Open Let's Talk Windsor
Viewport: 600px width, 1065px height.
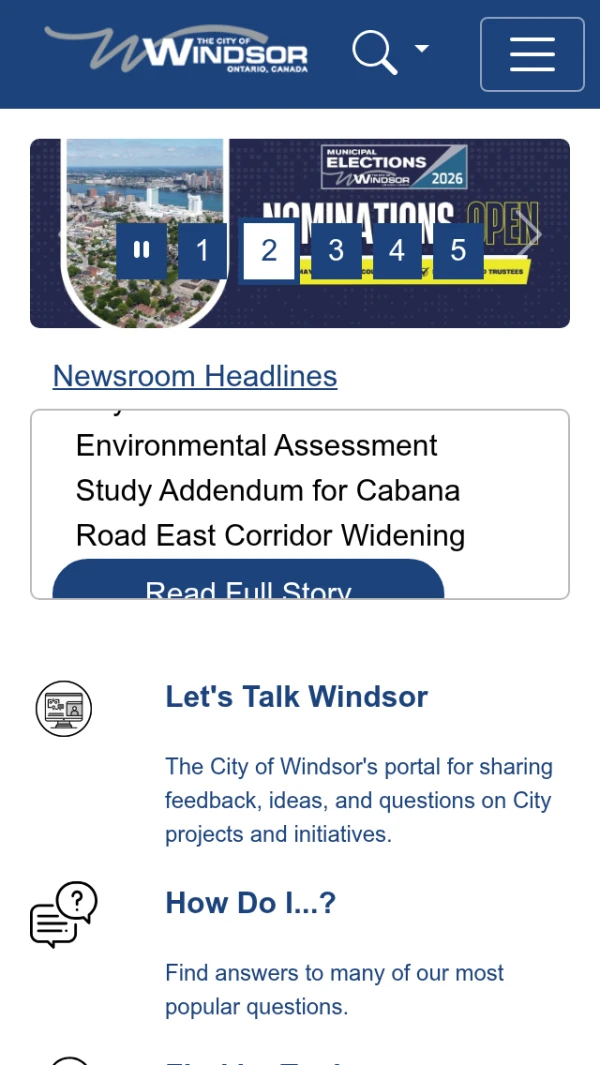[x=296, y=696]
